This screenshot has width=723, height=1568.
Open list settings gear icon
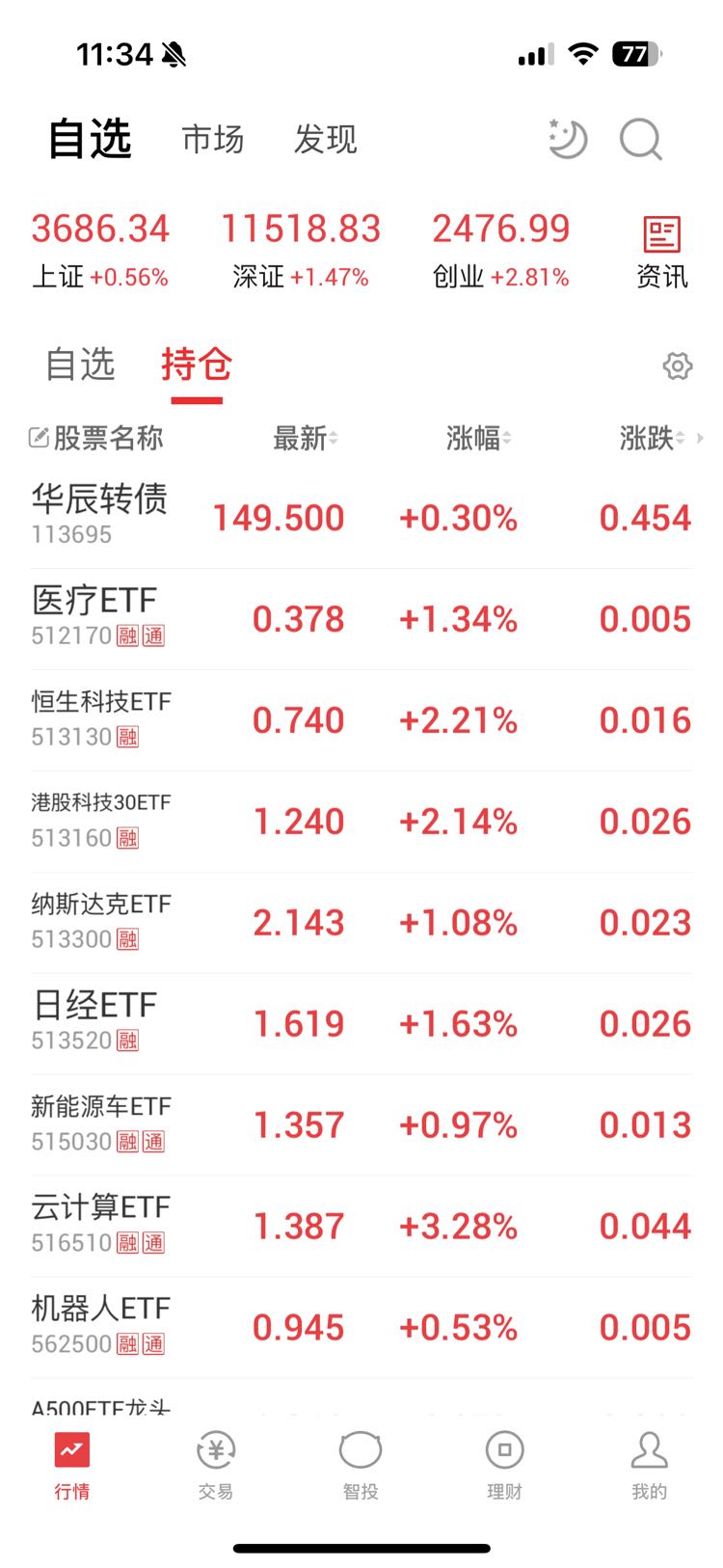(678, 366)
